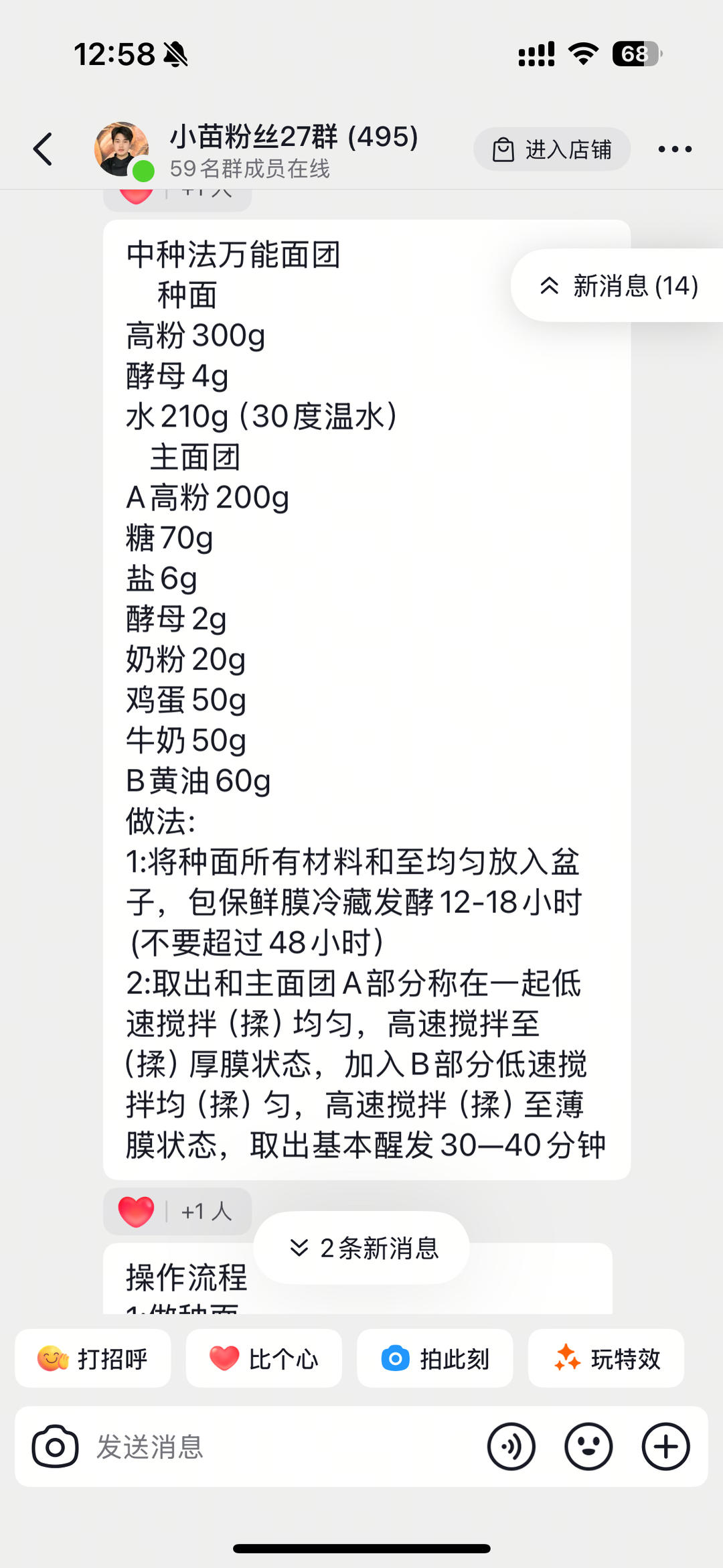Open the camera icon in message bar
The height and width of the screenshot is (1568, 723).
click(55, 1447)
